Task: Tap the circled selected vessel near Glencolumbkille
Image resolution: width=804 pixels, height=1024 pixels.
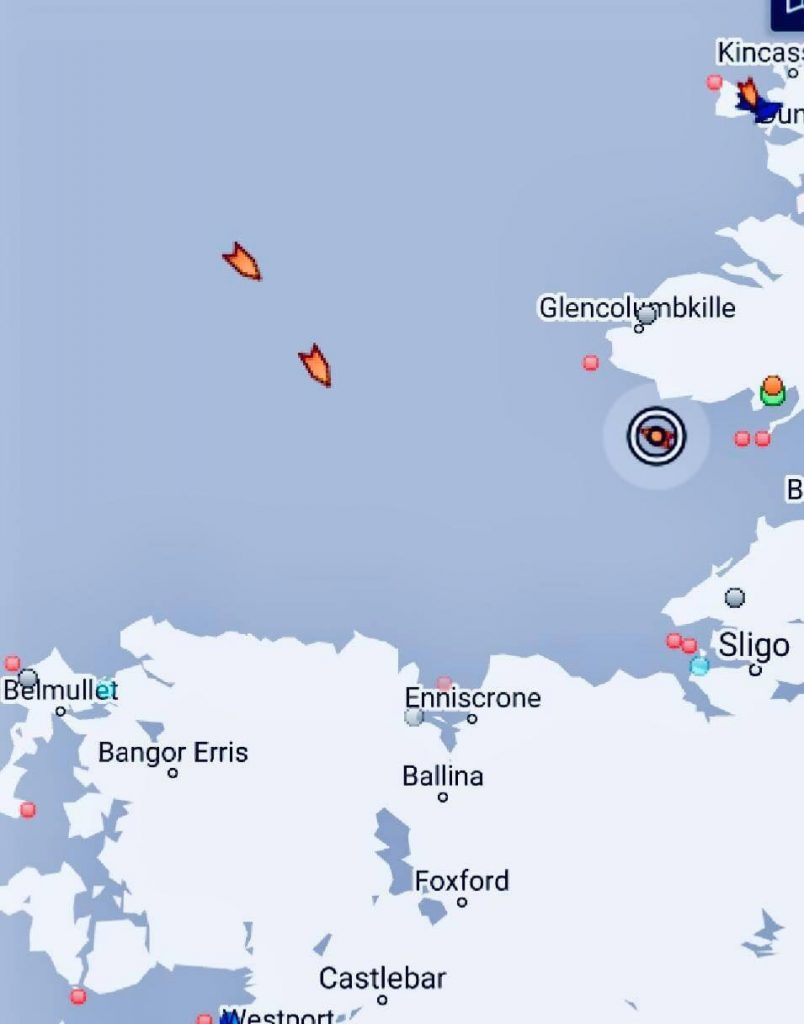Action: (x=657, y=436)
